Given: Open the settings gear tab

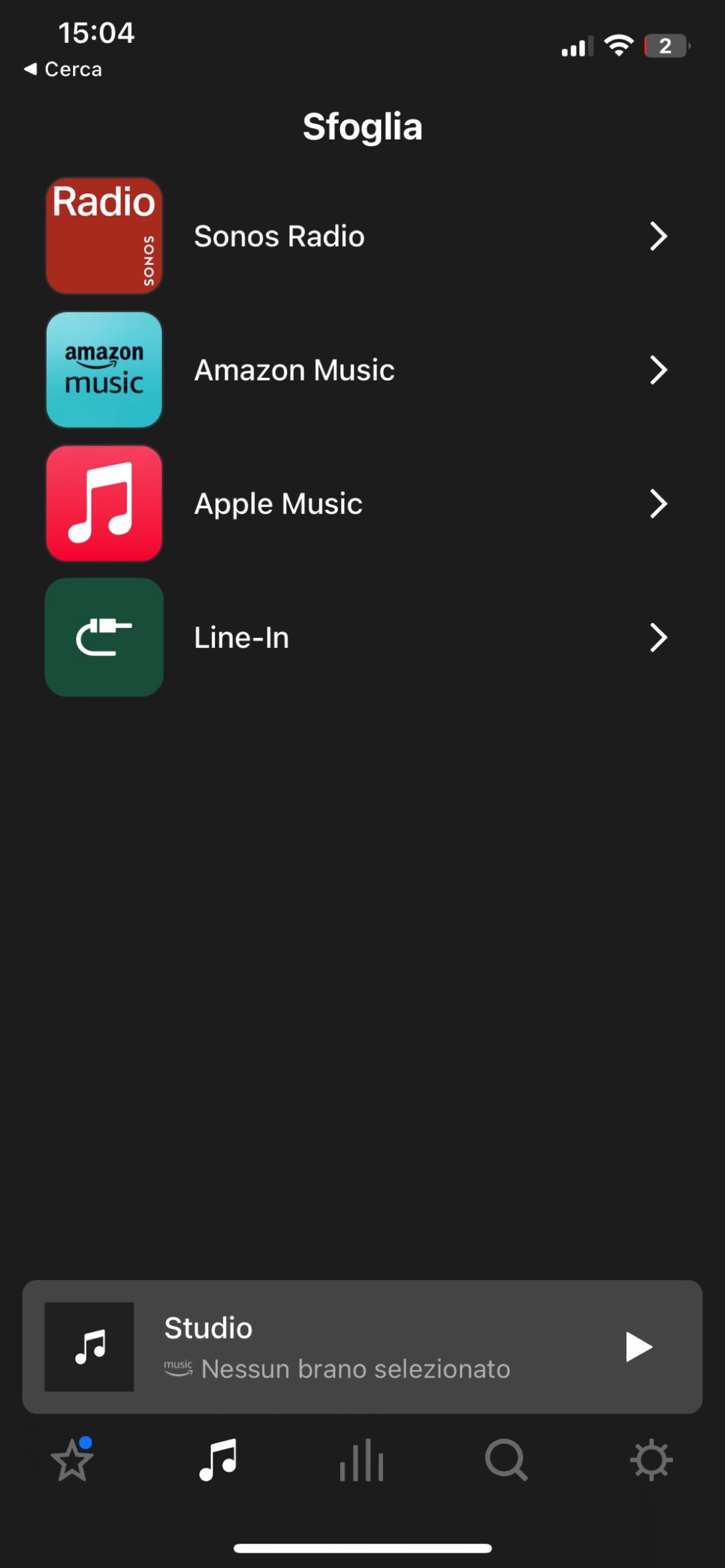Looking at the screenshot, I should pyautogui.click(x=651, y=1461).
